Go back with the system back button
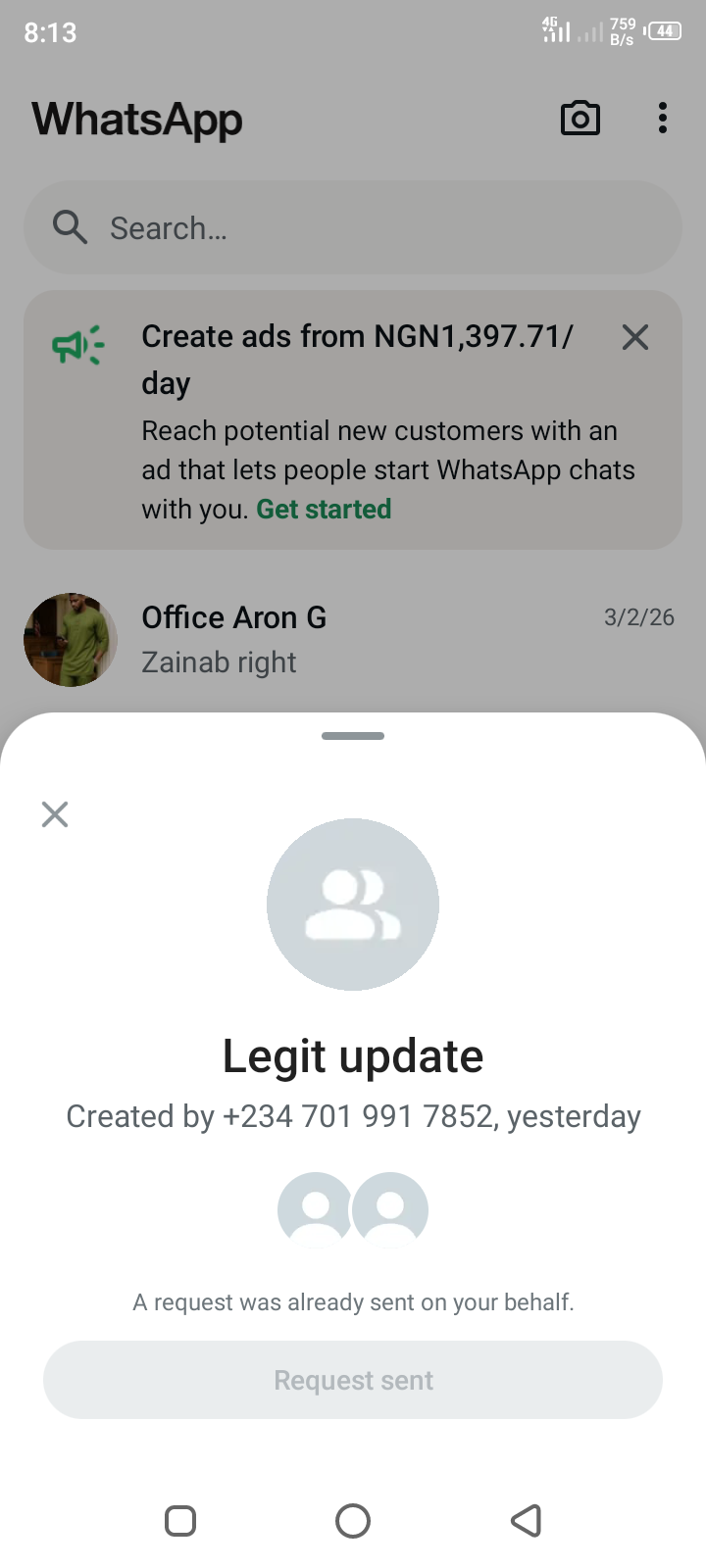 527,1521
